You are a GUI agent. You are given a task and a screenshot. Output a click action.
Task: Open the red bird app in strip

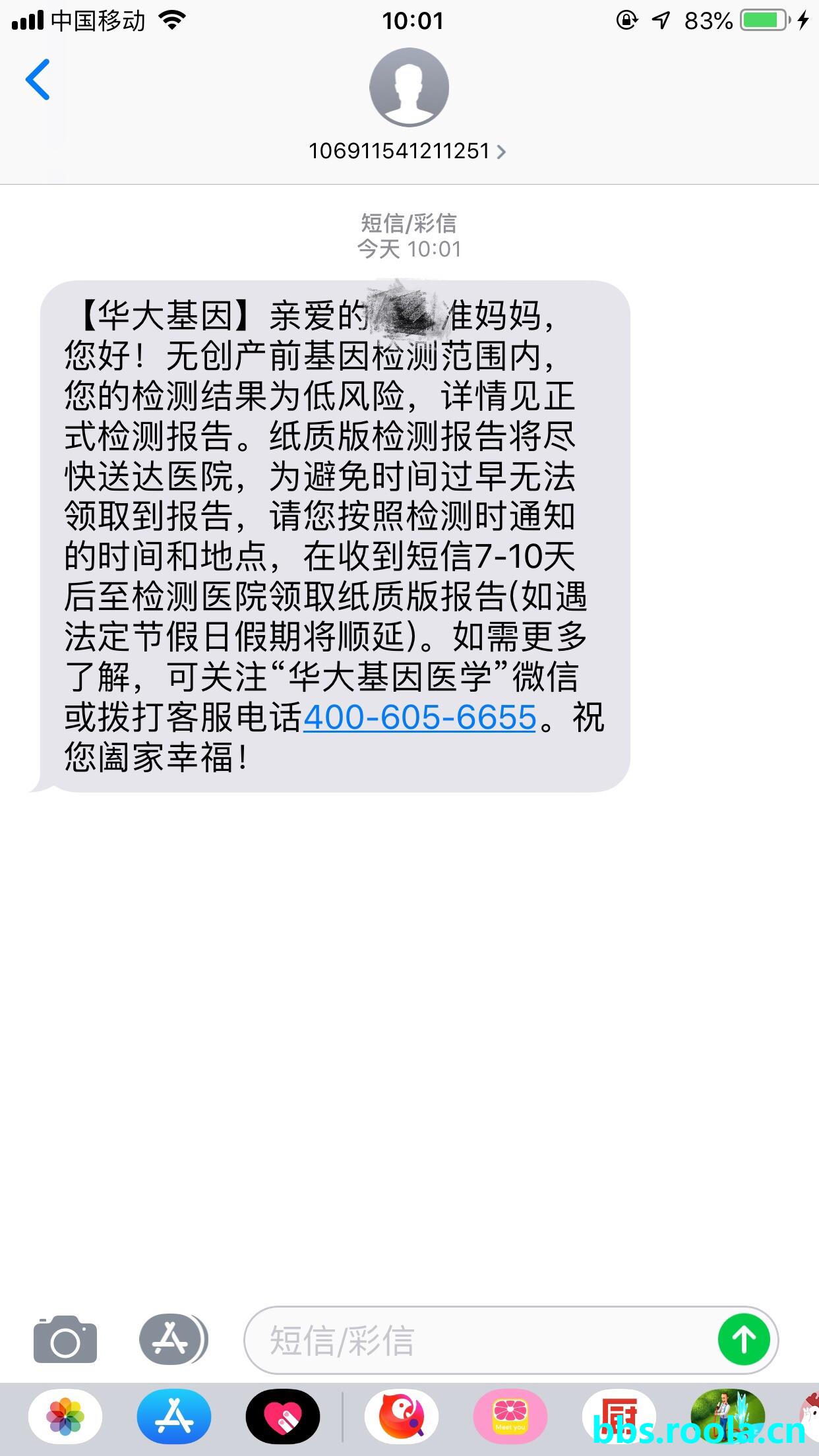click(x=402, y=1418)
